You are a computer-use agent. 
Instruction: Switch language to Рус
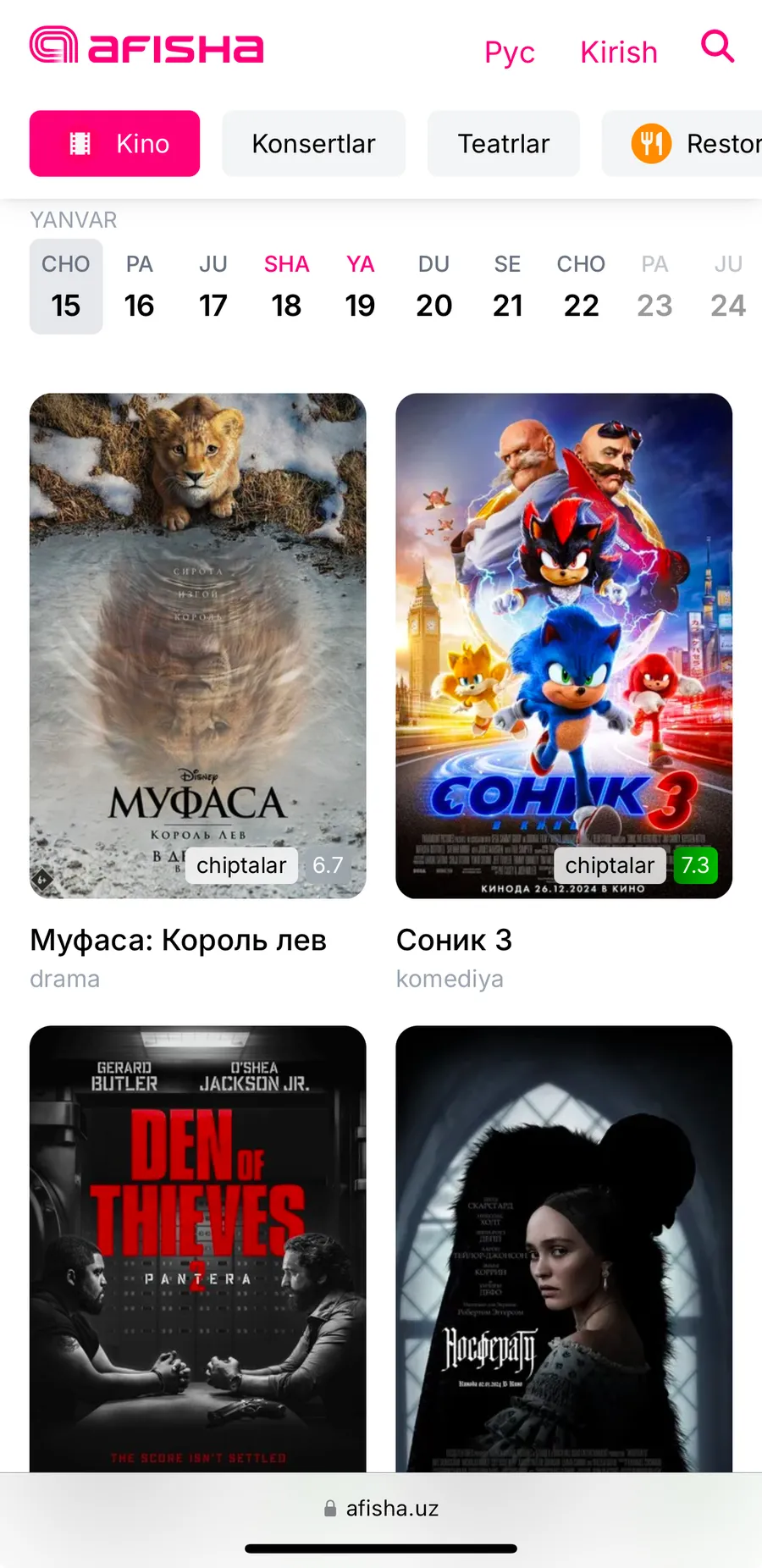click(509, 52)
